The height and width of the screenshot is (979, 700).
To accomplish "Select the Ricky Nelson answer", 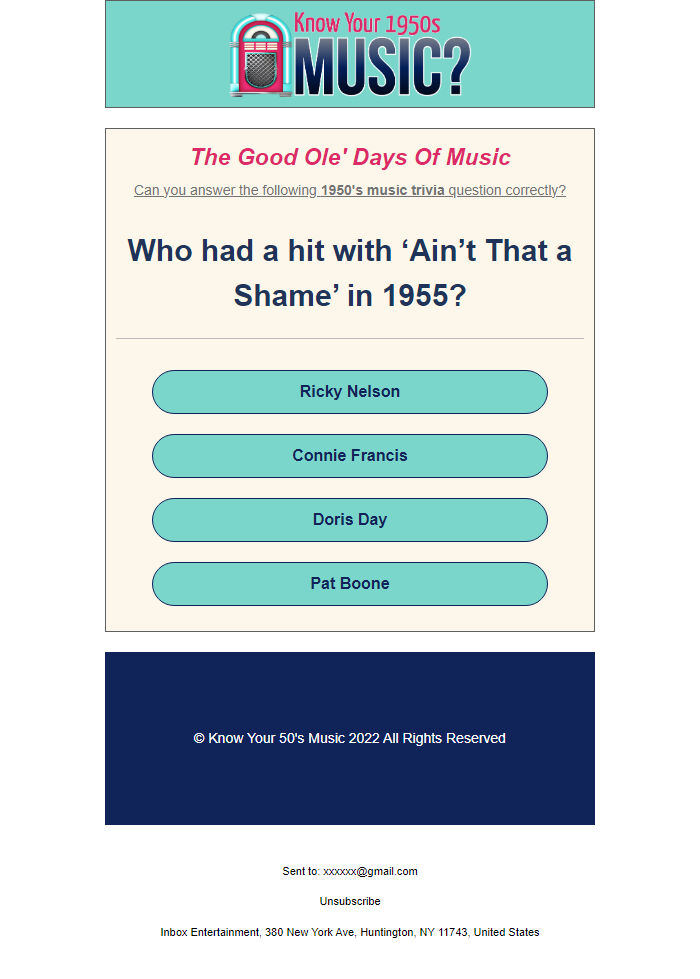I will [350, 392].
